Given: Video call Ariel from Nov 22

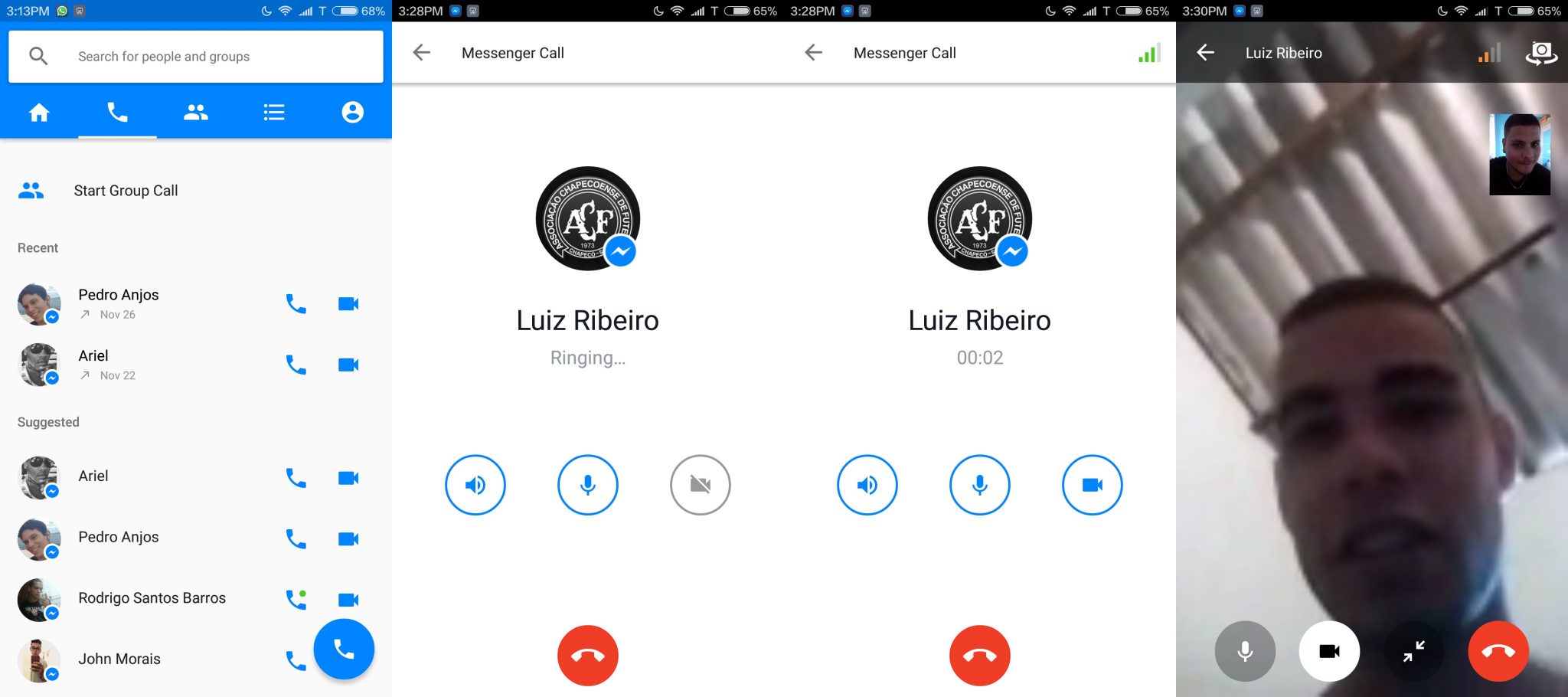Looking at the screenshot, I should coord(348,365).
